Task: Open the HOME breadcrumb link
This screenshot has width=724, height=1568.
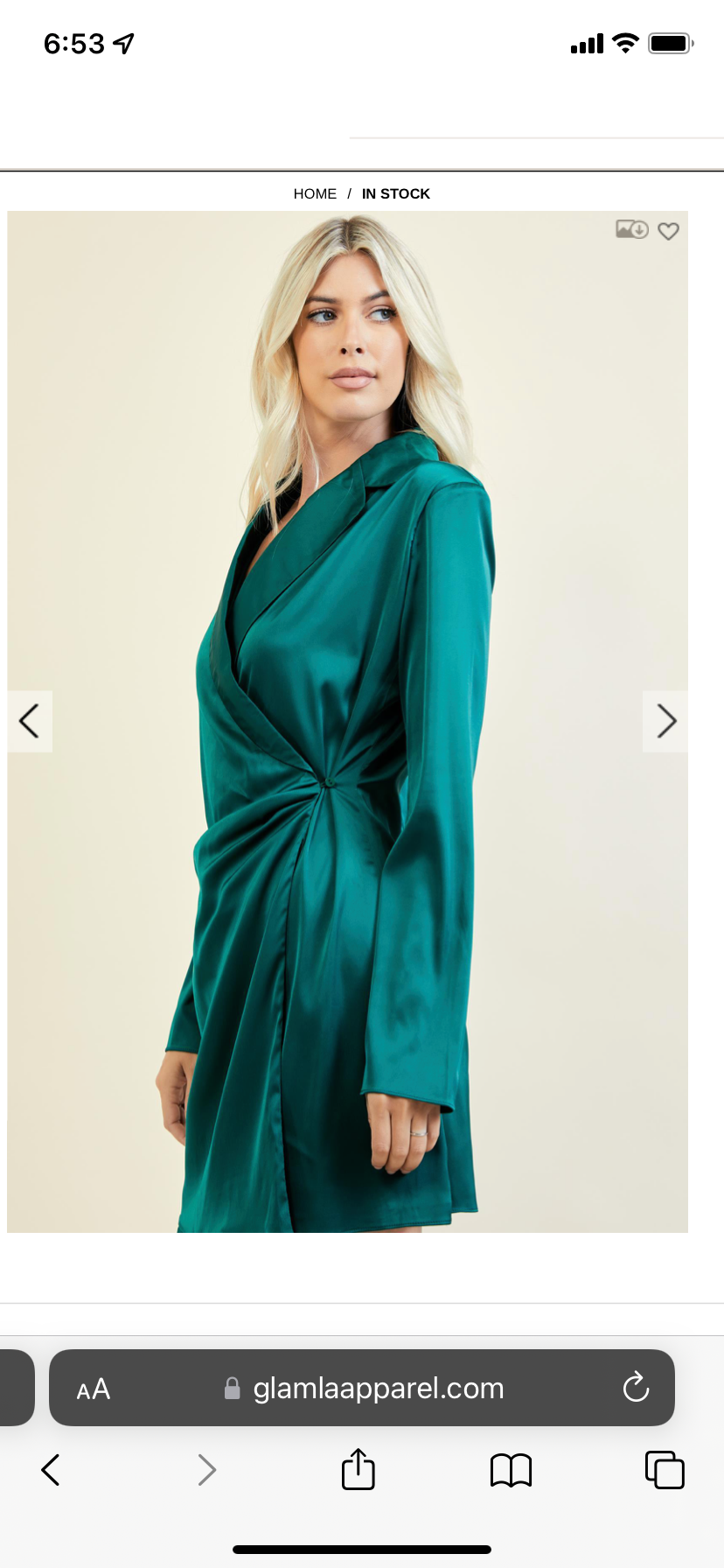Action: click(x=315, y=193)
